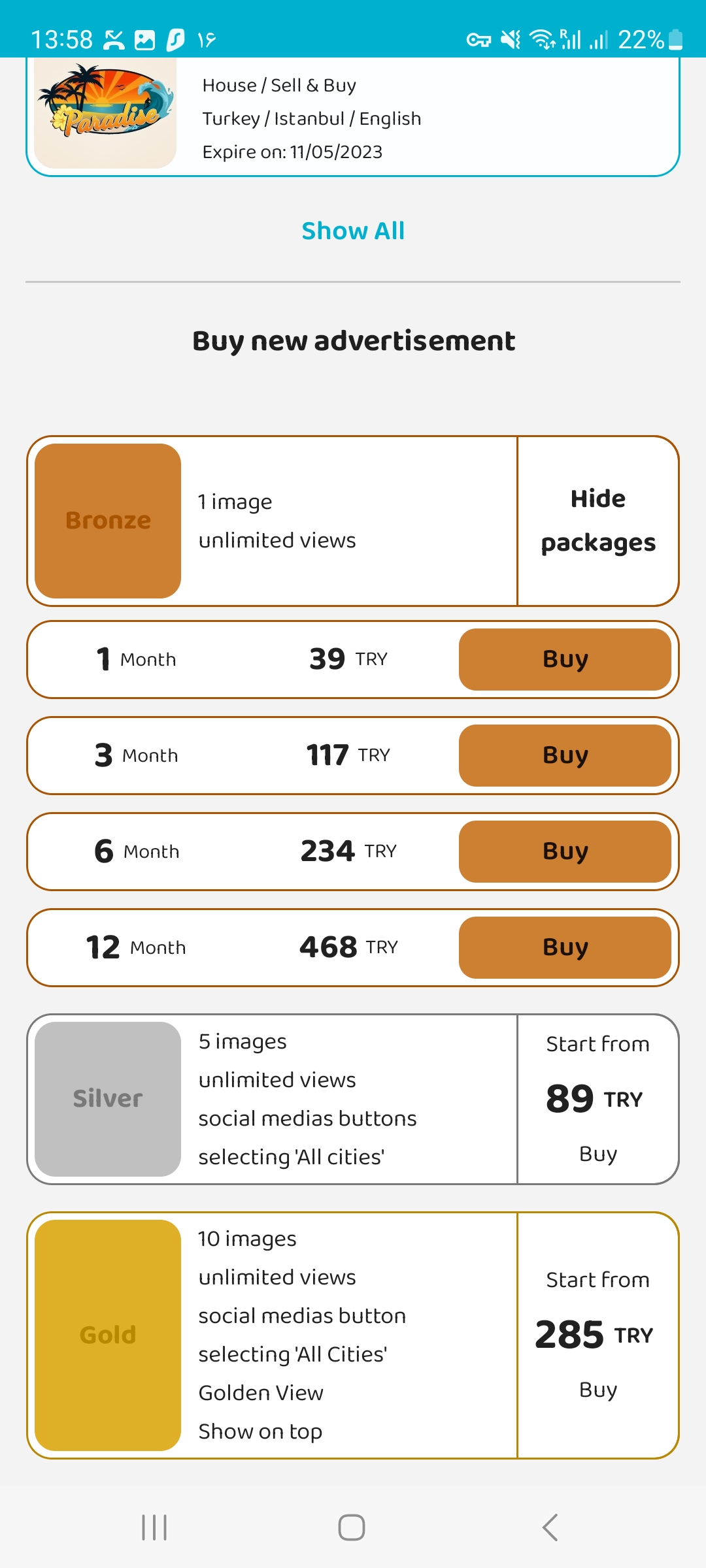This screenshot has width=706, height=1568.
Task: Open the Paradise House advertisement card
Action: (x=353, y=117)
